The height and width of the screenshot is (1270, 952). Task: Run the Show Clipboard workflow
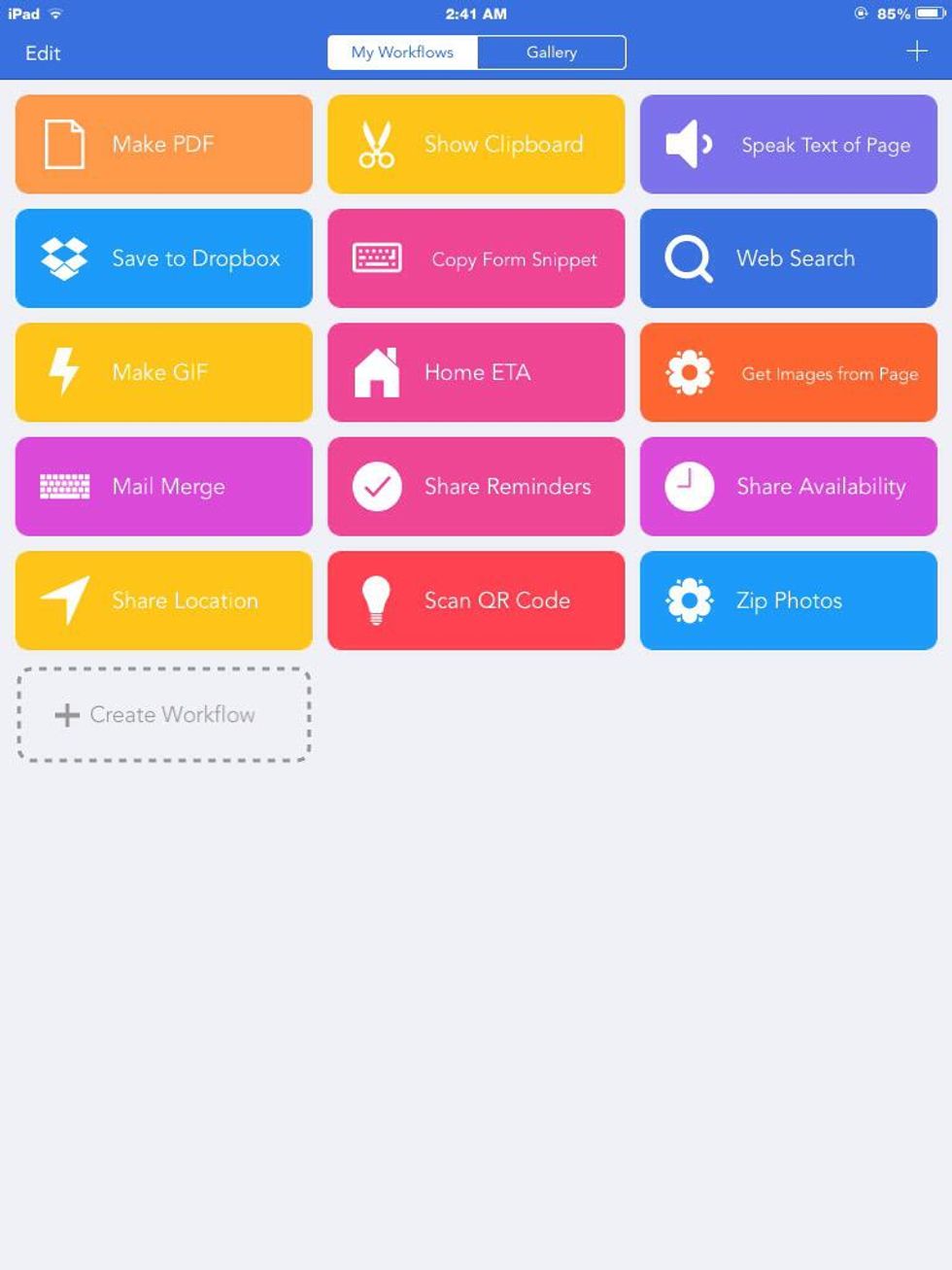[x=476, y=145]
